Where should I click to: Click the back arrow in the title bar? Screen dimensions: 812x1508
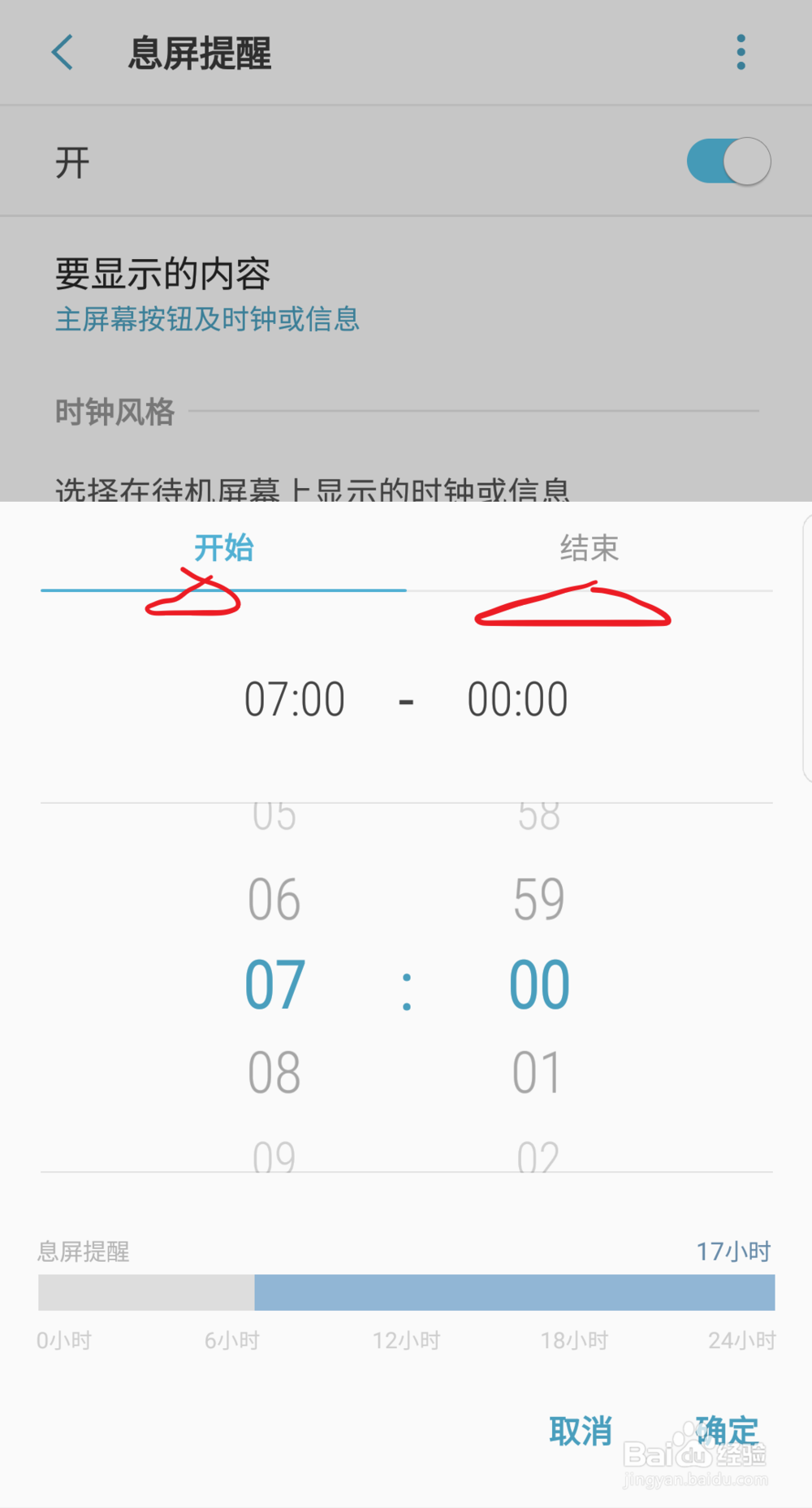click(x=63, y=52)
